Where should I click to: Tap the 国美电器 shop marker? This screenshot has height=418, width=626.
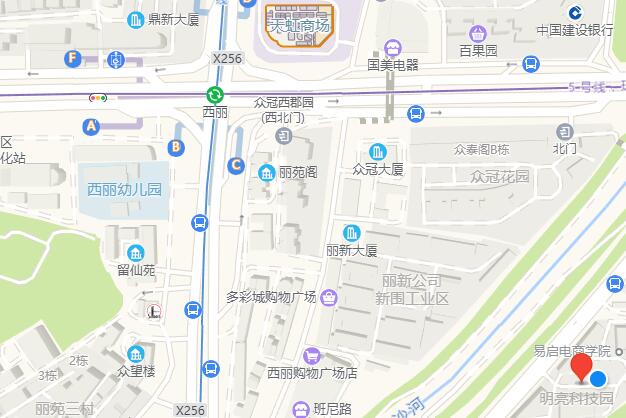(x=392, y=48)
